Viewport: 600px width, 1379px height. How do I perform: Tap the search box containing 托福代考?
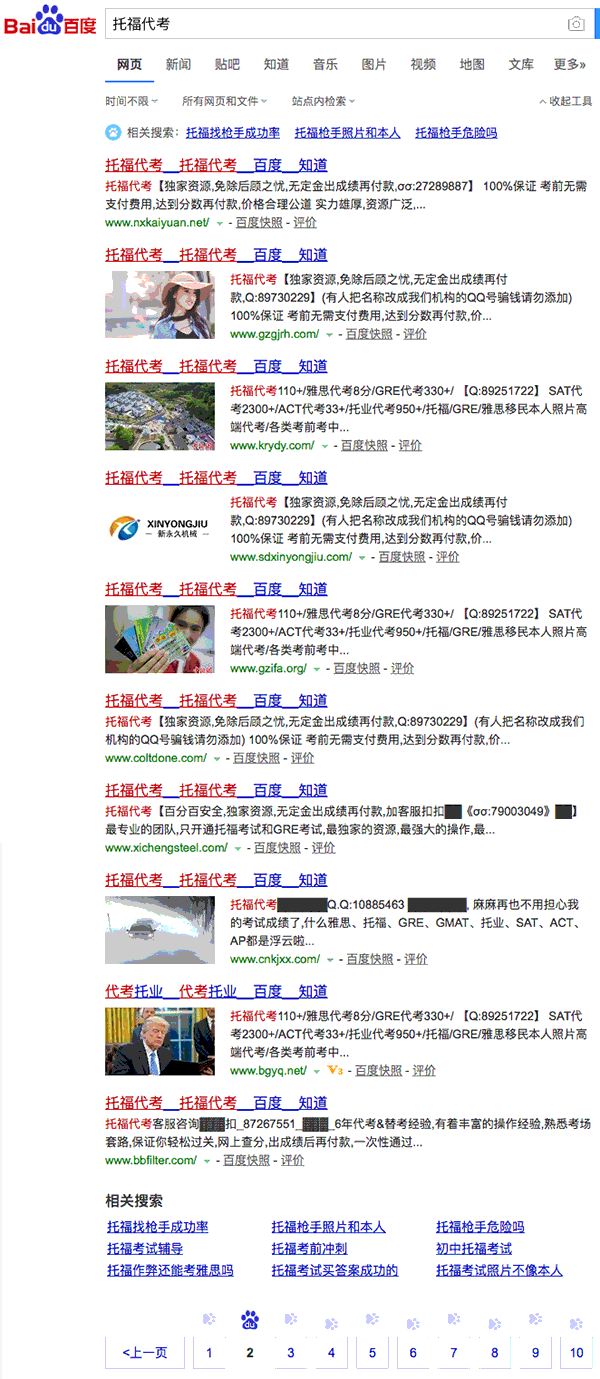coord(330,23)
